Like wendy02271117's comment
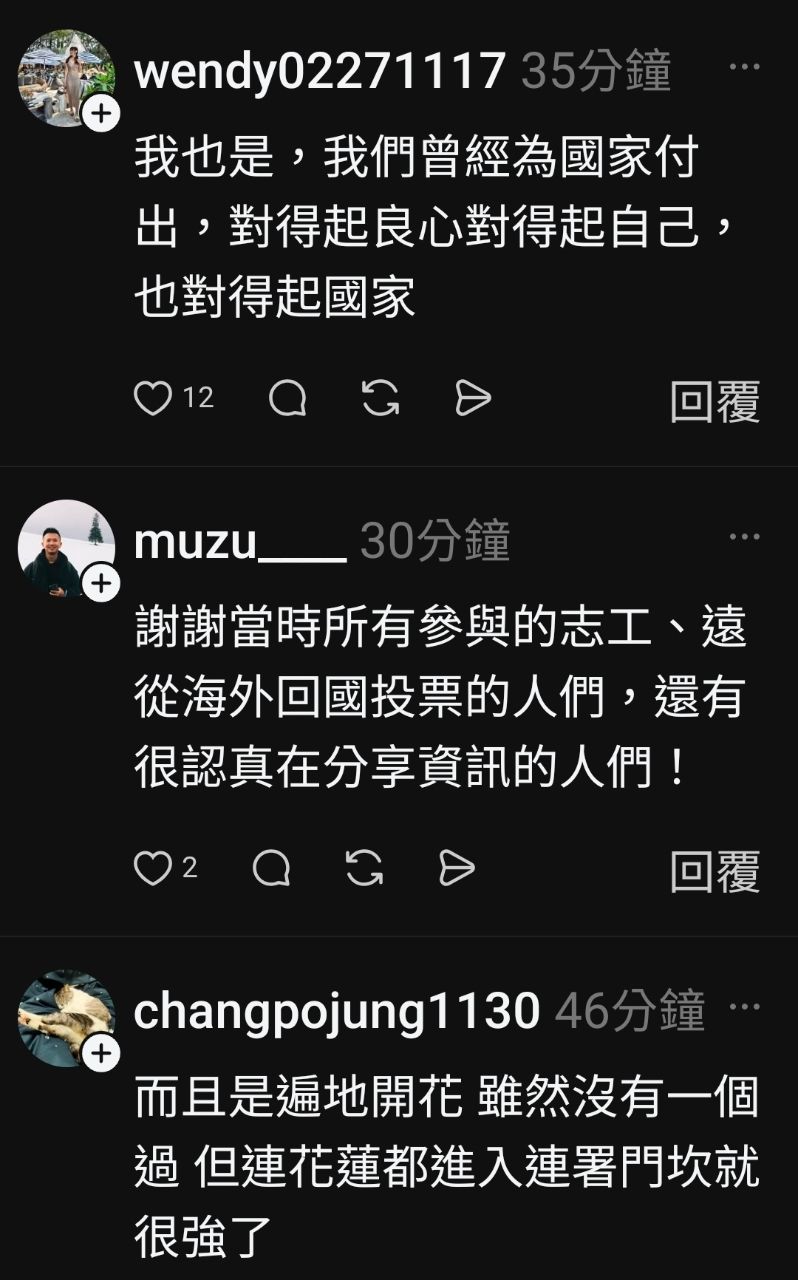The width and height of the screenshot is (798, 1280). (153, 398)
